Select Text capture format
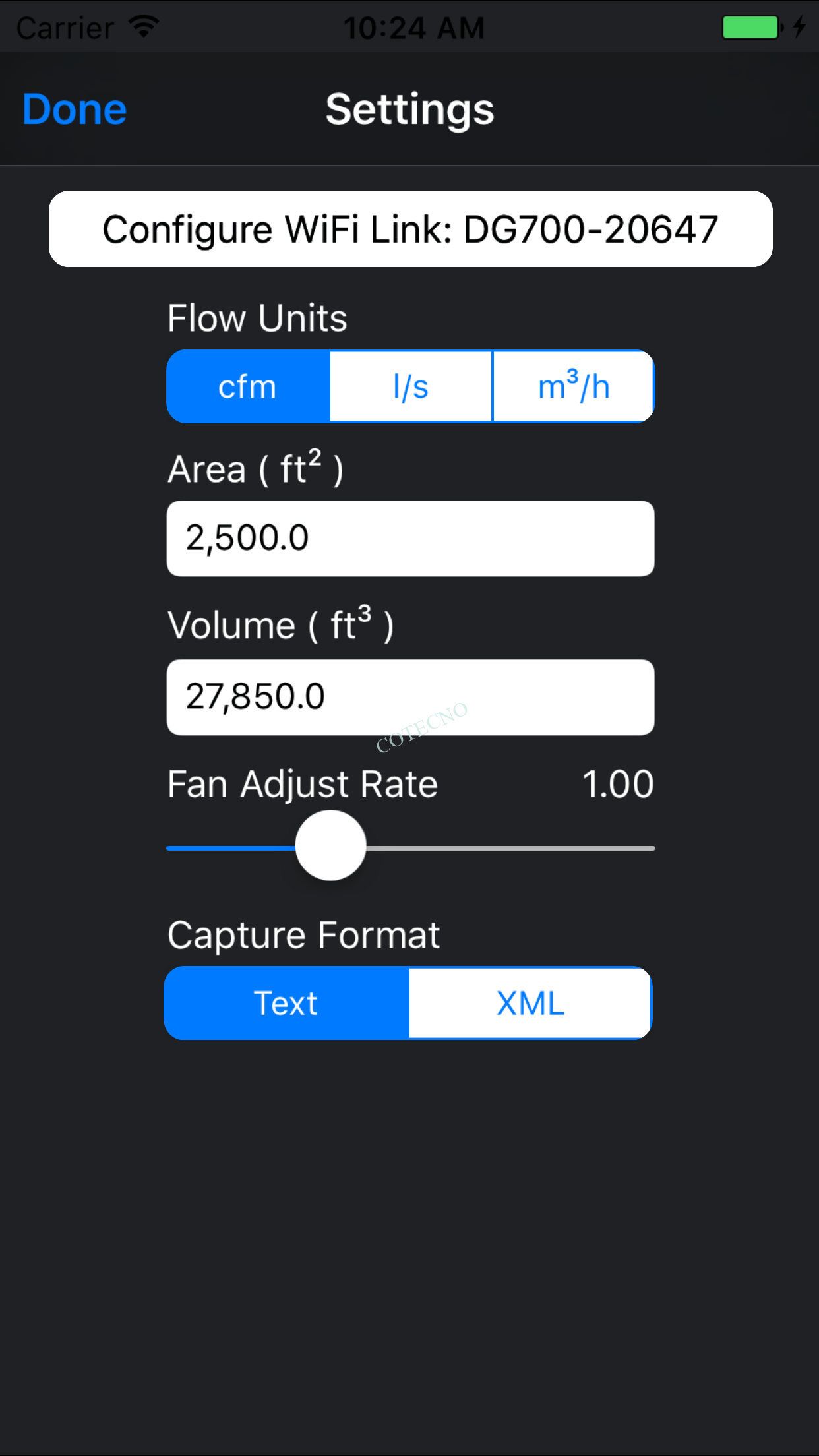The image size is (819, 1456). click(x=287, y=1003)
